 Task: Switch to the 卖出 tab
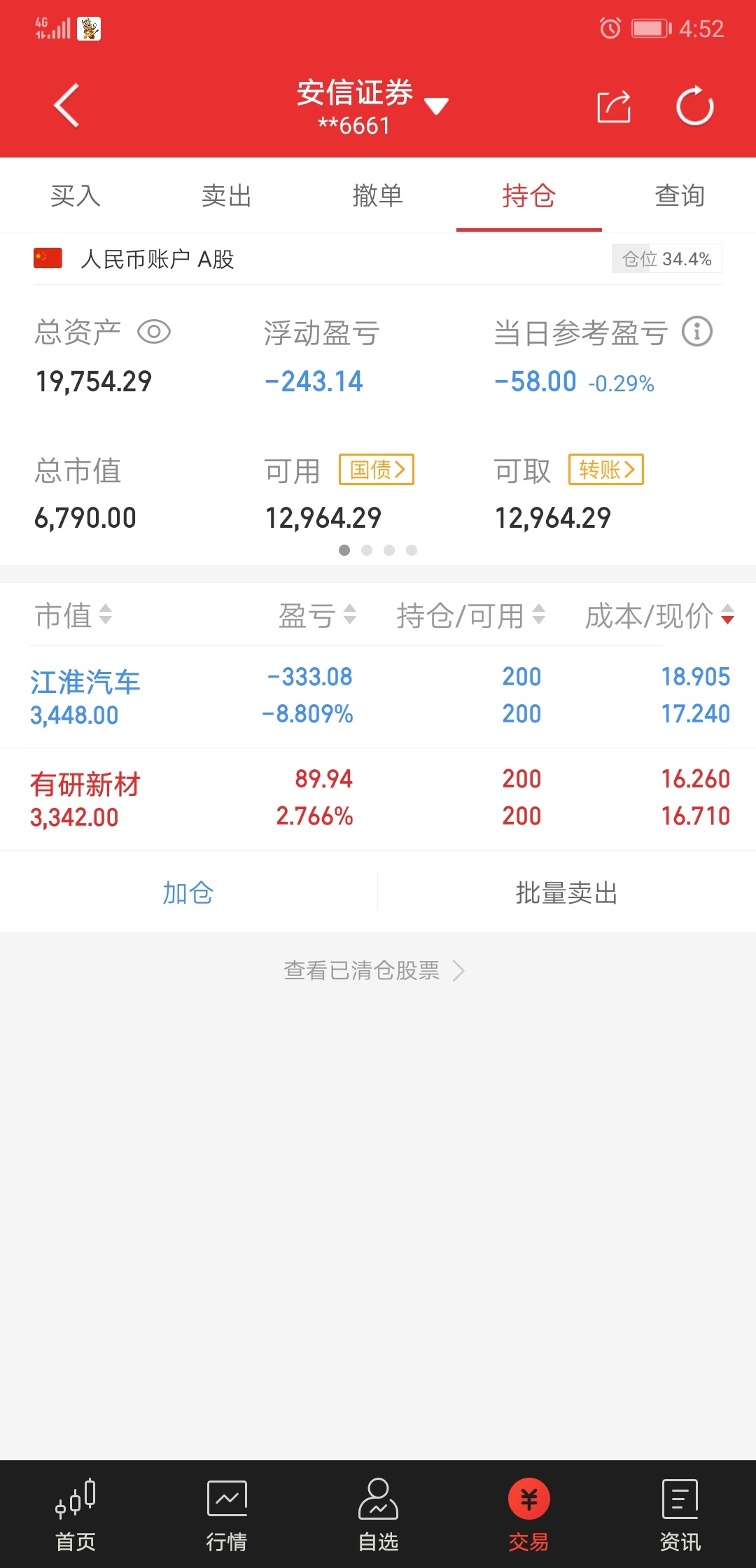pyautogui.click(x=227, y=195)
